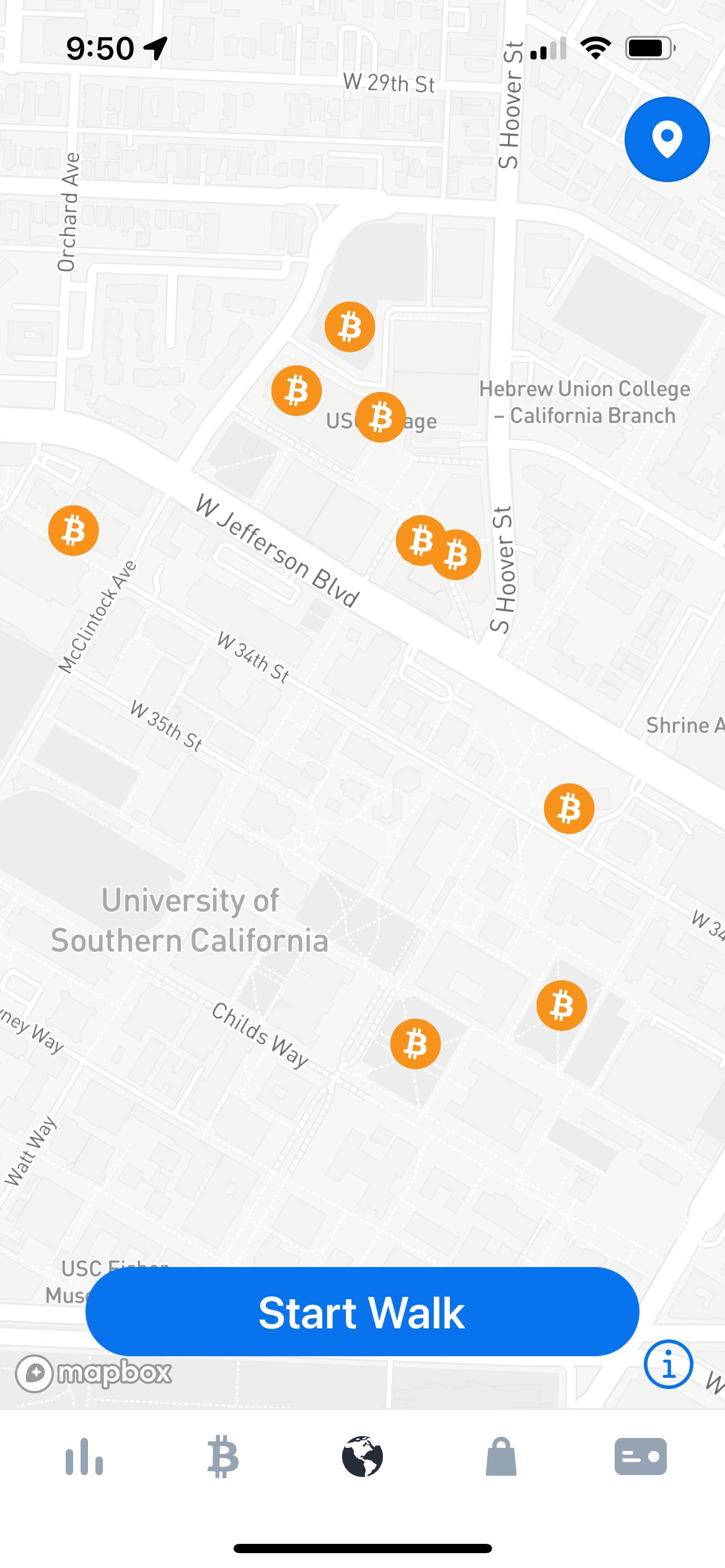Switch to the Bitcoin tab
The width and height of the screenshot is (725, 1568).
click(223, 1457)
